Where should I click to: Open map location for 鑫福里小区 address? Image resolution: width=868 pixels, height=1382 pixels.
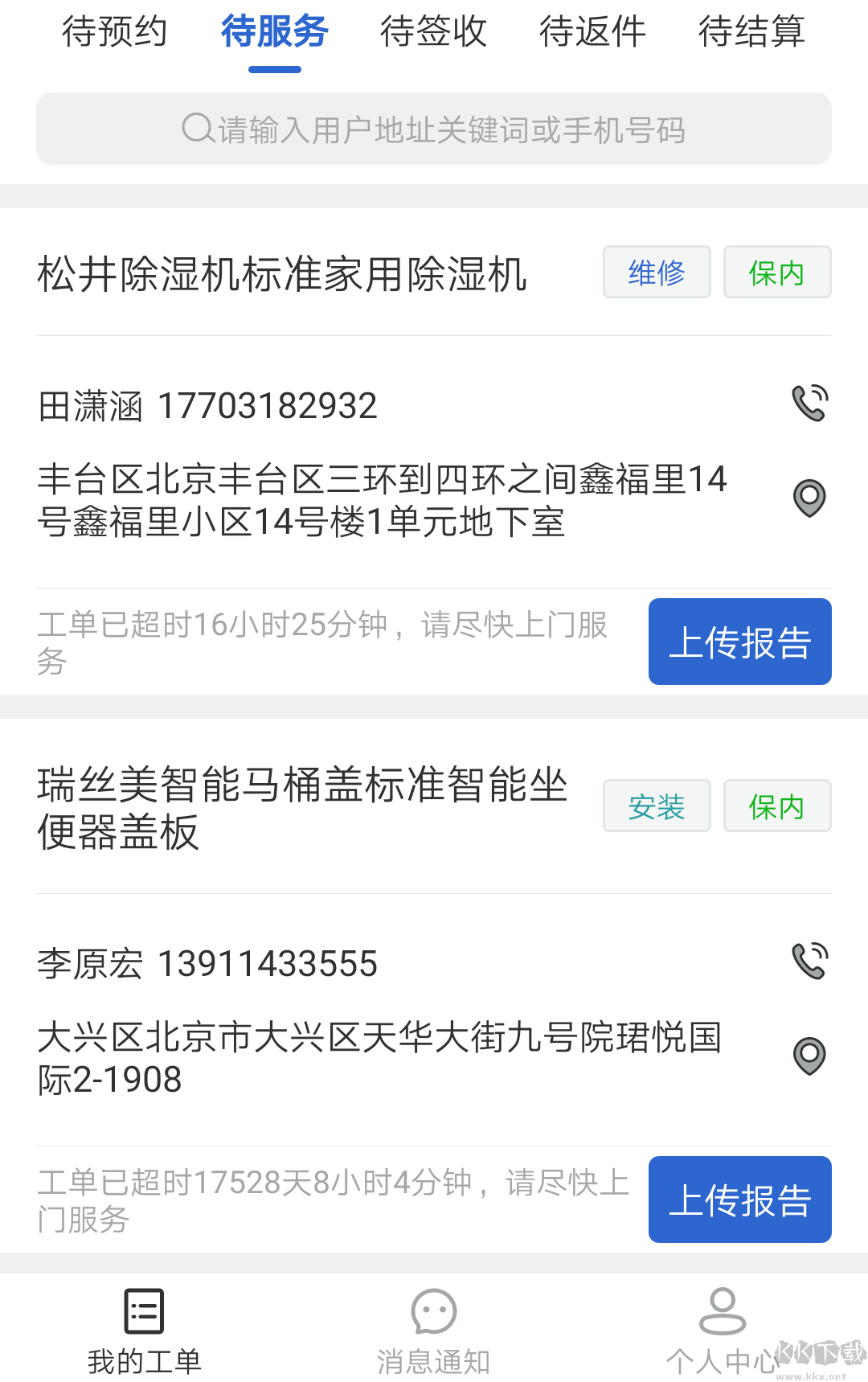coord(809,498)
